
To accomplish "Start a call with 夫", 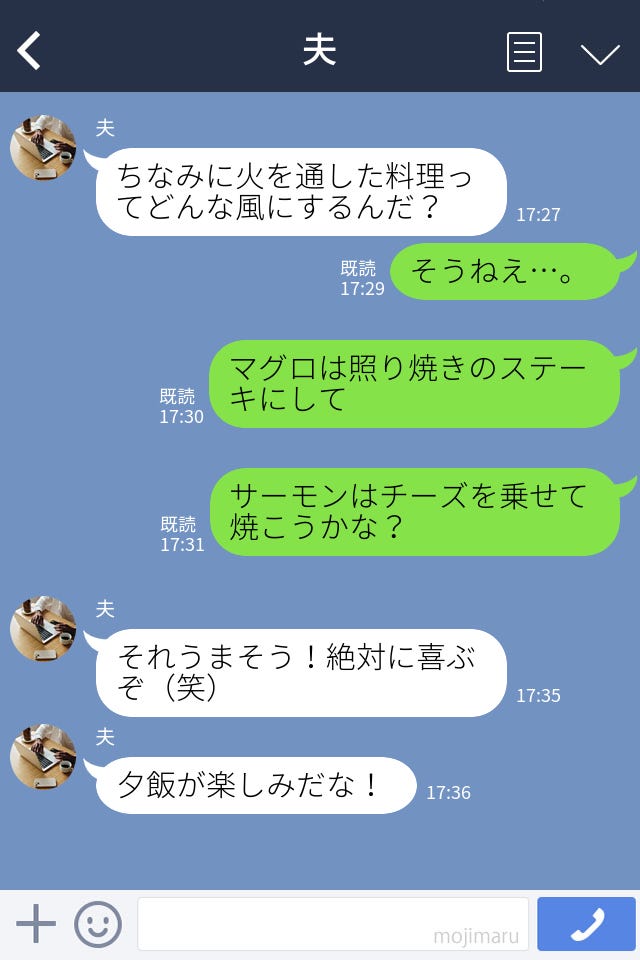I will tap(586, 924).
